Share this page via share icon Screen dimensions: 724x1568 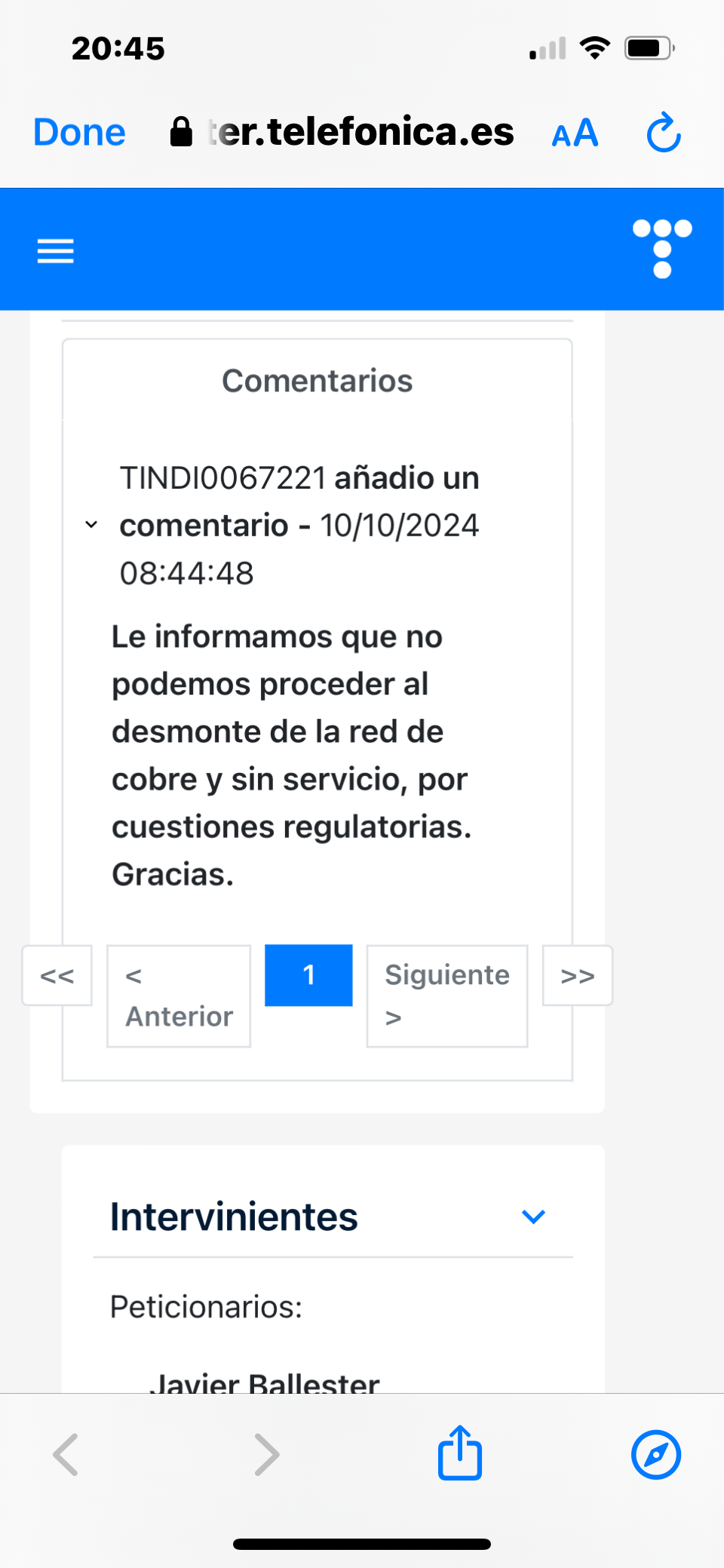460,1453
